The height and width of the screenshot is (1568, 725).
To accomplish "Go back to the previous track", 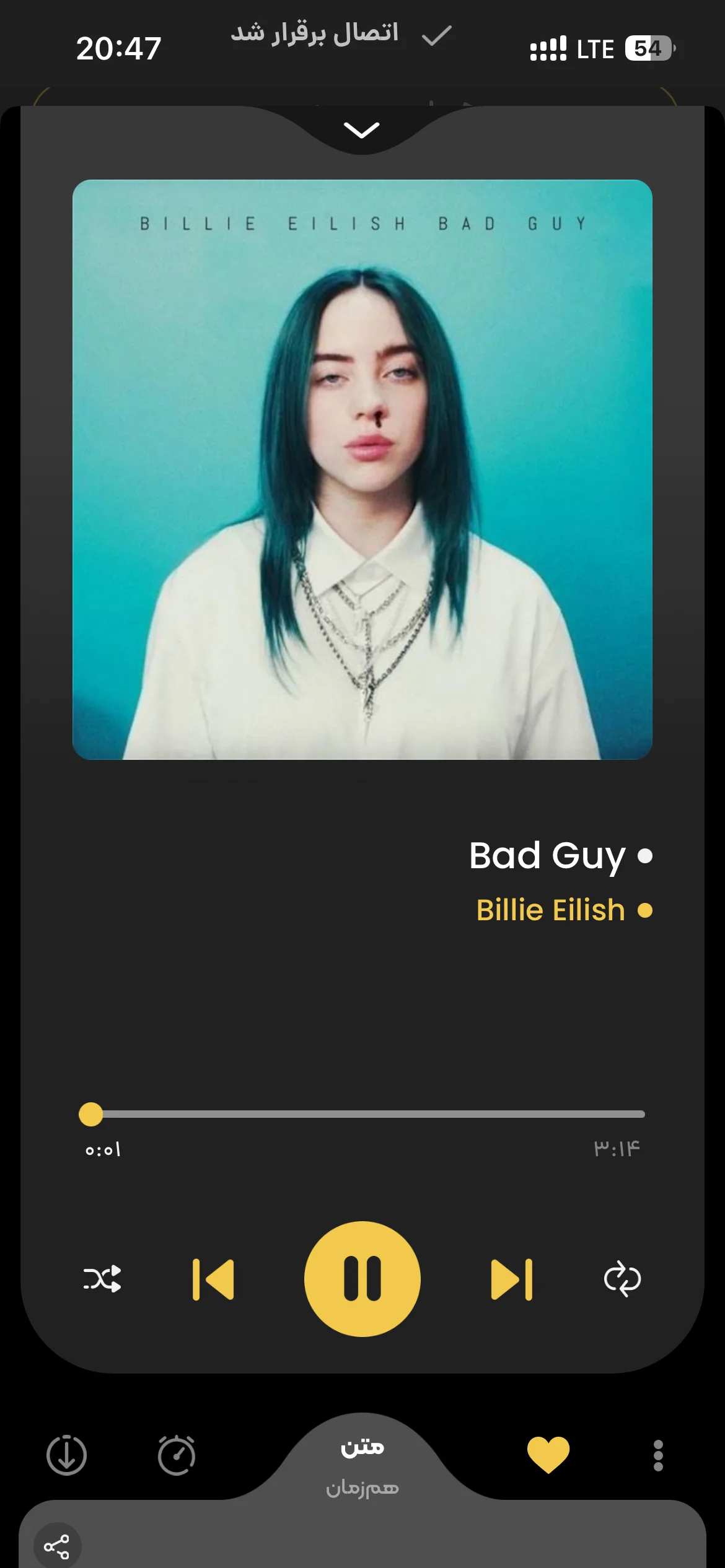I will coord(213,1279).
